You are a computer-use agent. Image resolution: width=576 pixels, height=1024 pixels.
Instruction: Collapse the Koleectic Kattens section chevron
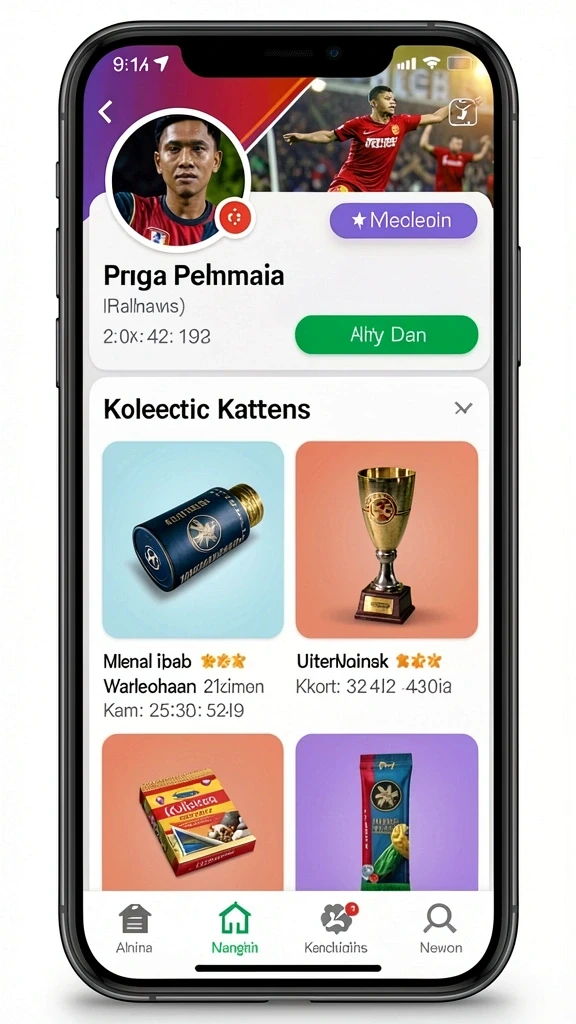463,409
